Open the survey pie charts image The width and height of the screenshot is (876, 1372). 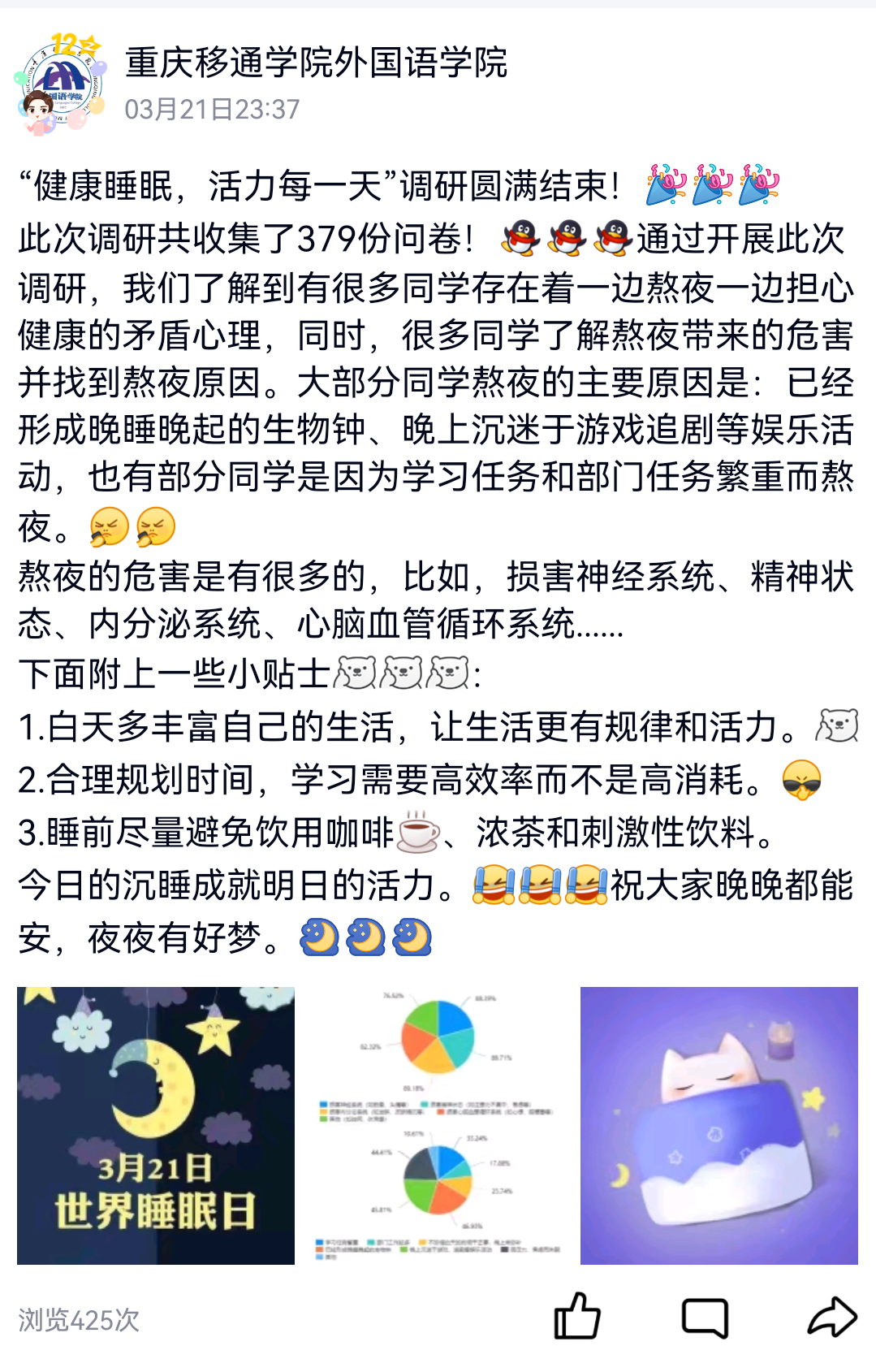click(x=437, y=1125)
